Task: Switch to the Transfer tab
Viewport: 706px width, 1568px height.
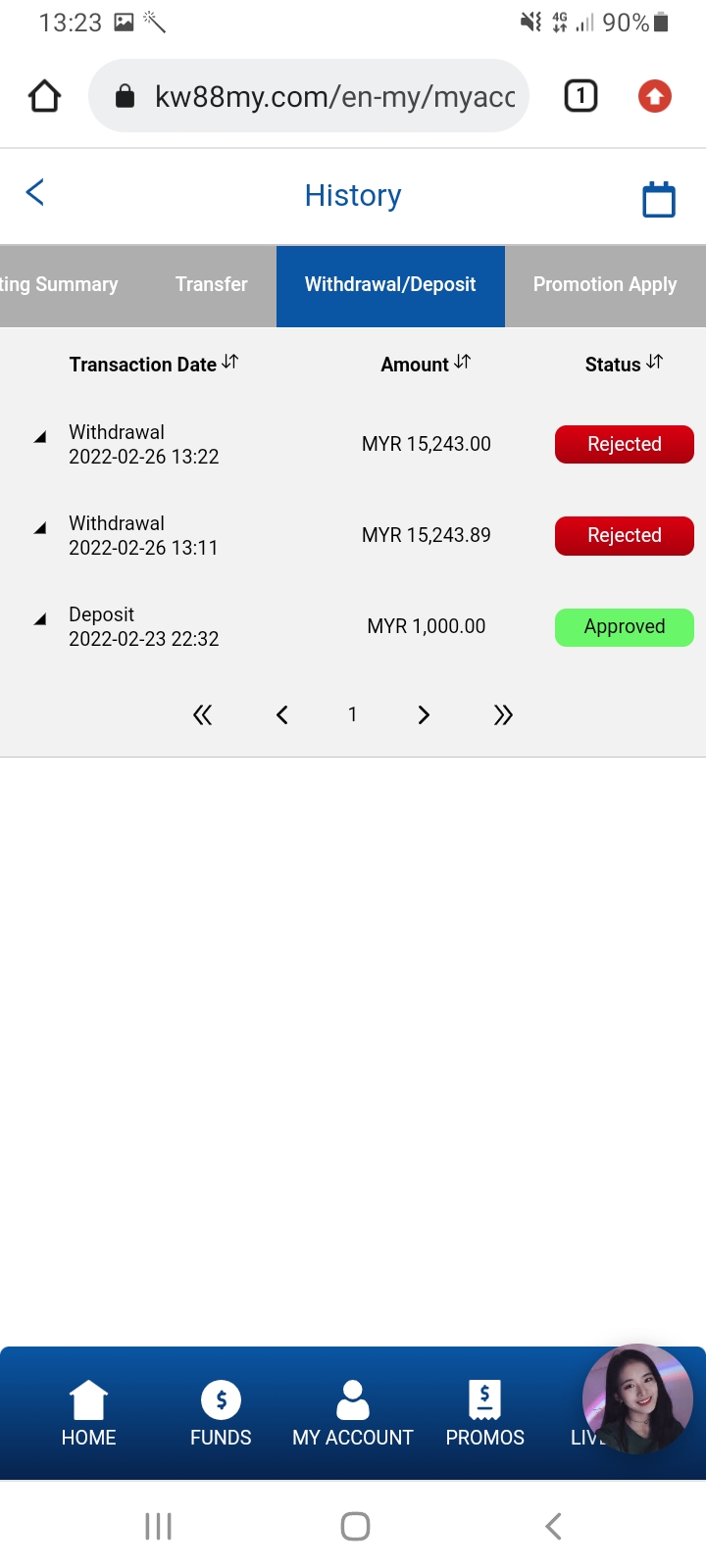Action: point(210,285)
